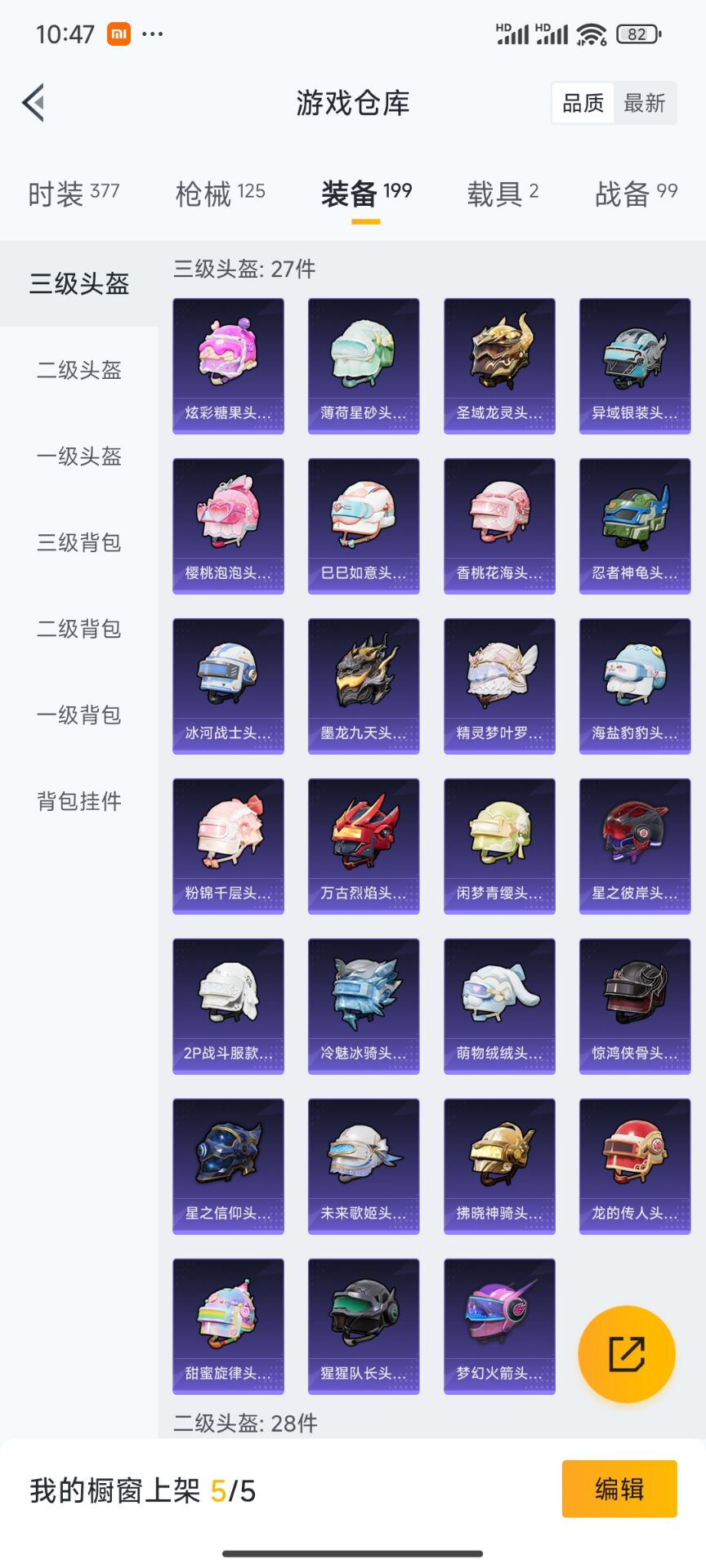Tap the back arrow to exit the warehouse
This screenshot has width=706, height=1568.
tap(33, 103)
